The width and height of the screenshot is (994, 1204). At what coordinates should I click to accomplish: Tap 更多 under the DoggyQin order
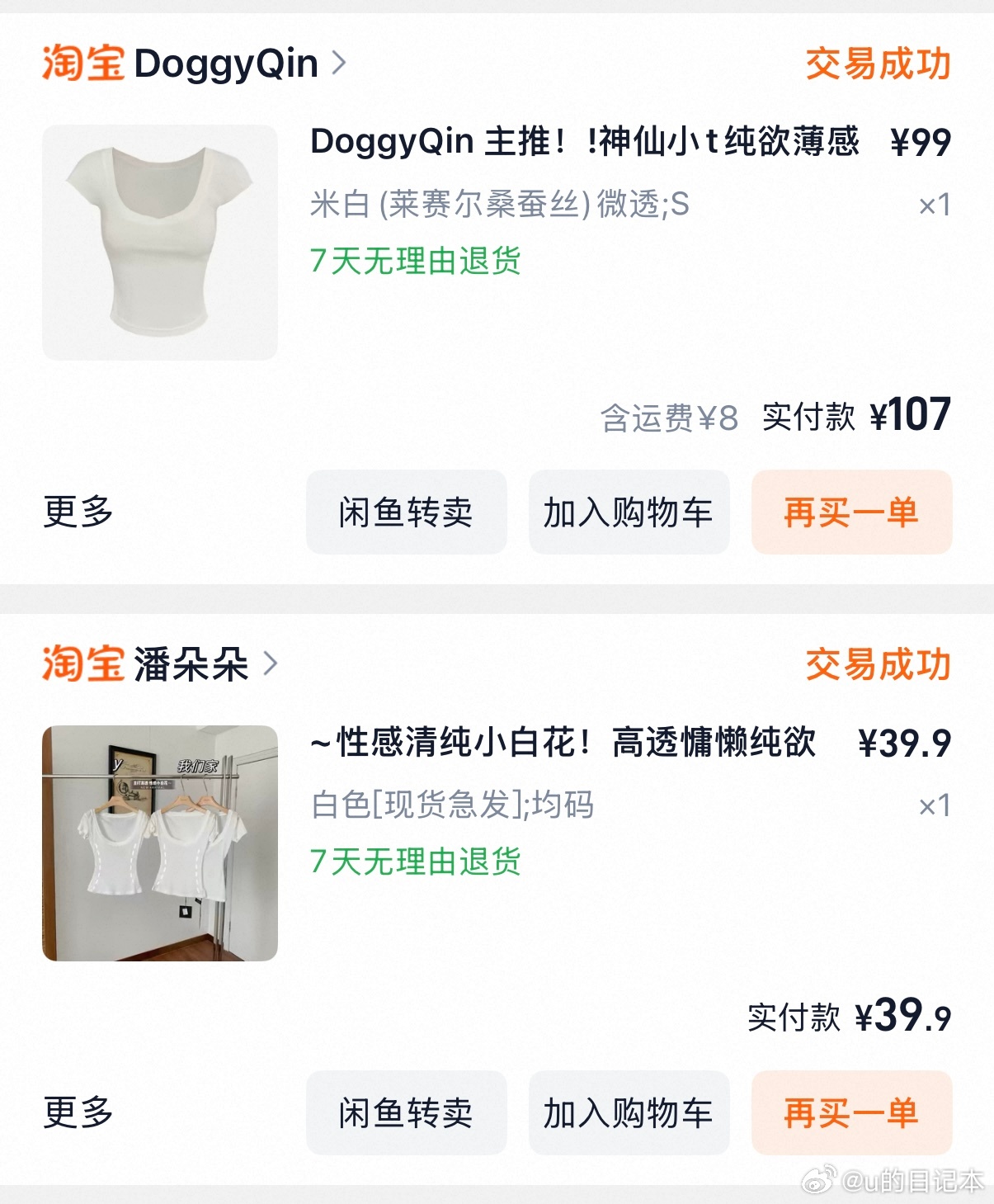[78, 512]
